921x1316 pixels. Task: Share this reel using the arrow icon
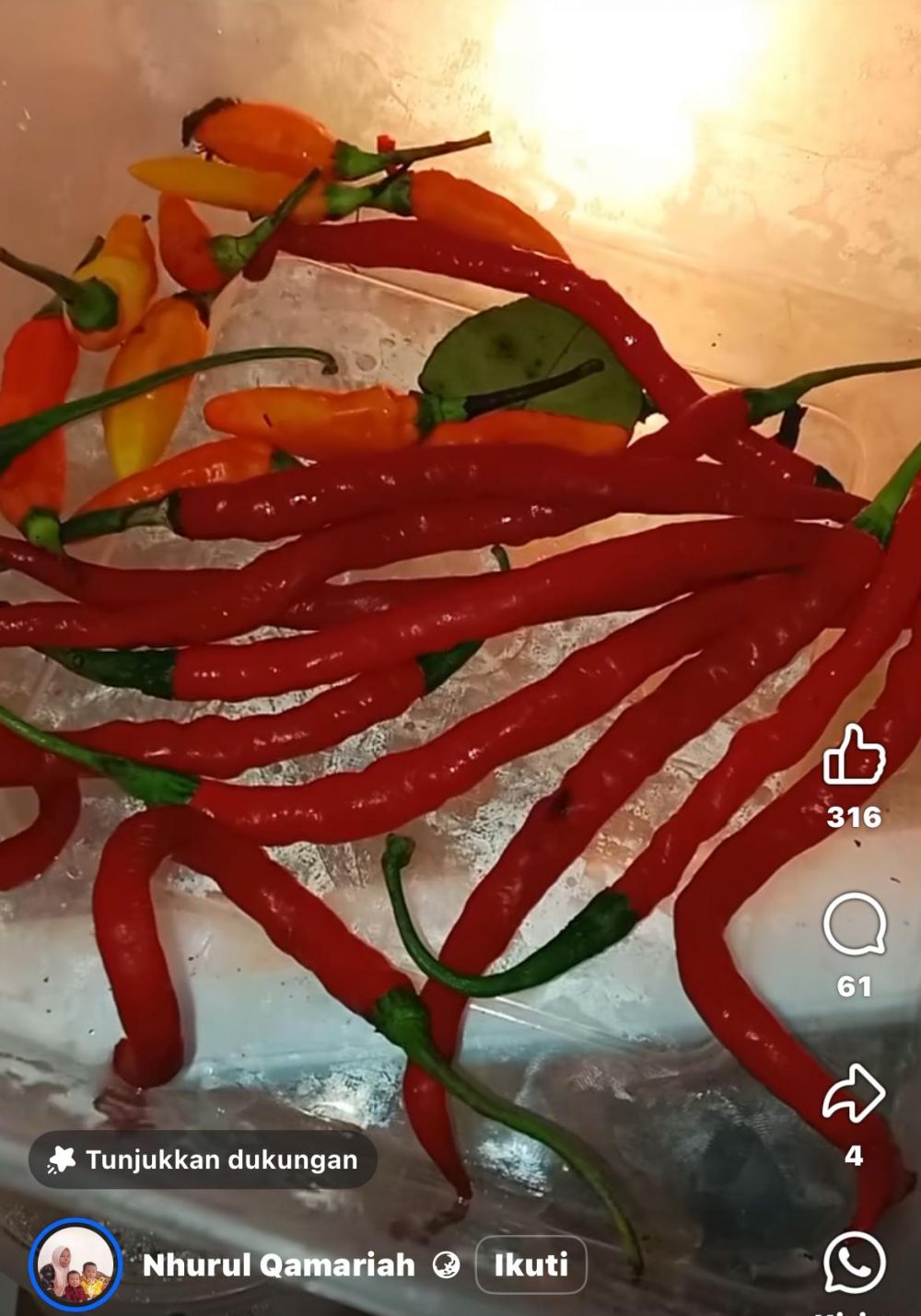click(x=854, y=1094)
